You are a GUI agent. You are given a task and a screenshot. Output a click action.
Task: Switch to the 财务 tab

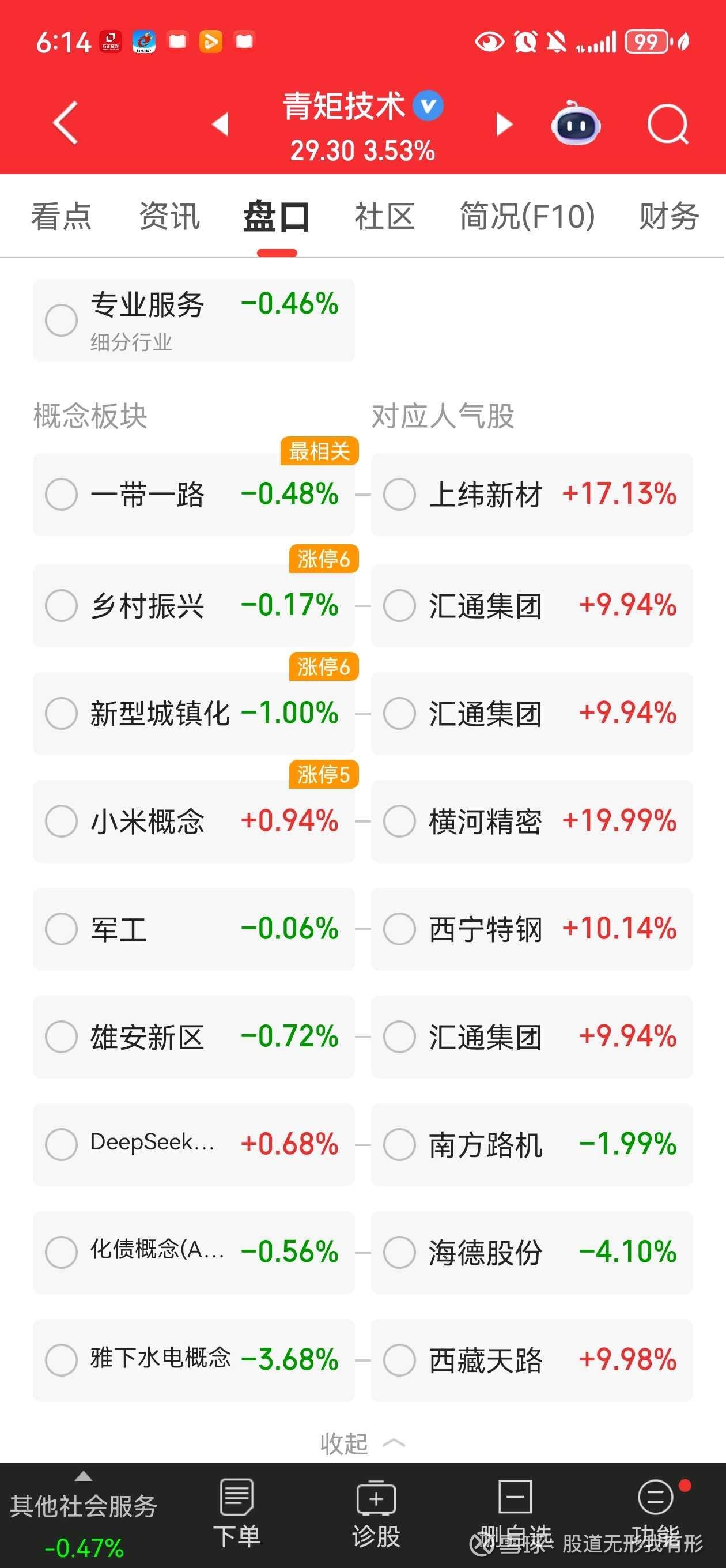(669, 217)
